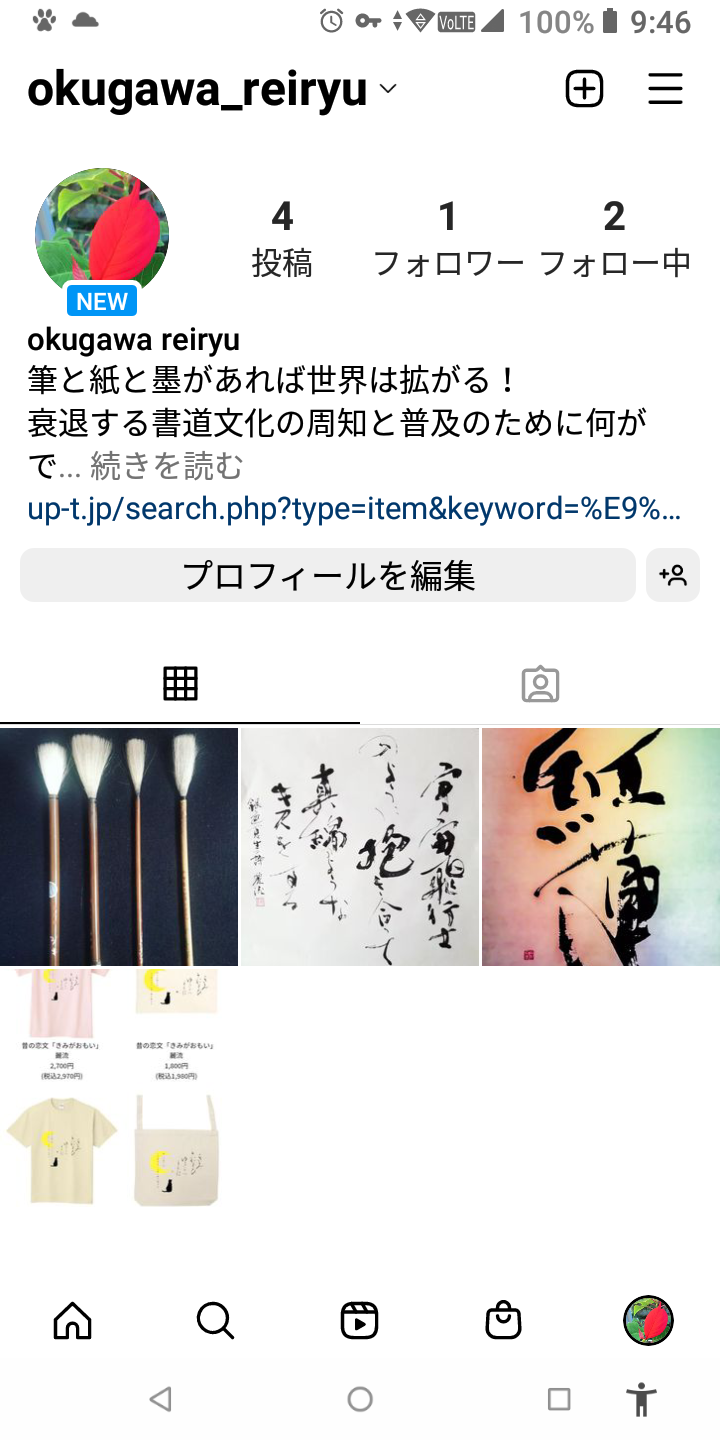
Task: Open the white paper calligraphy post
Action: 360,847
